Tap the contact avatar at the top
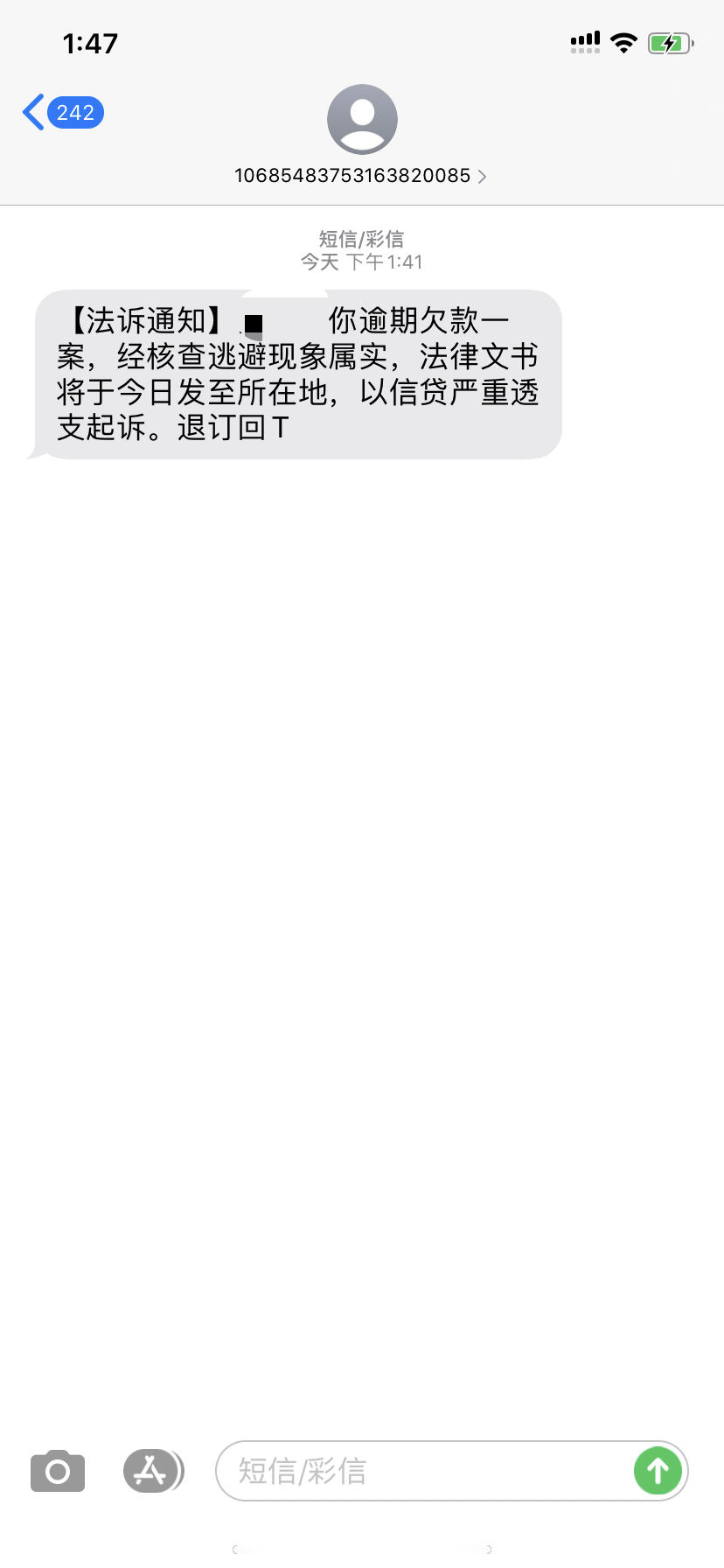This screenshot has width=724, height=1568. (362, 119)
